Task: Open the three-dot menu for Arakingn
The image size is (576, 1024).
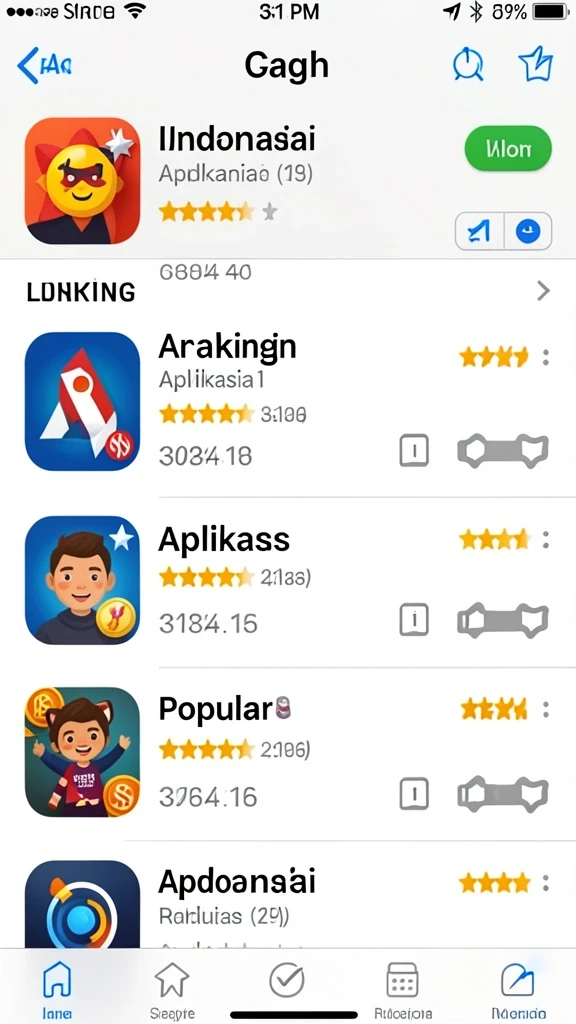Action: pos(546,357)
